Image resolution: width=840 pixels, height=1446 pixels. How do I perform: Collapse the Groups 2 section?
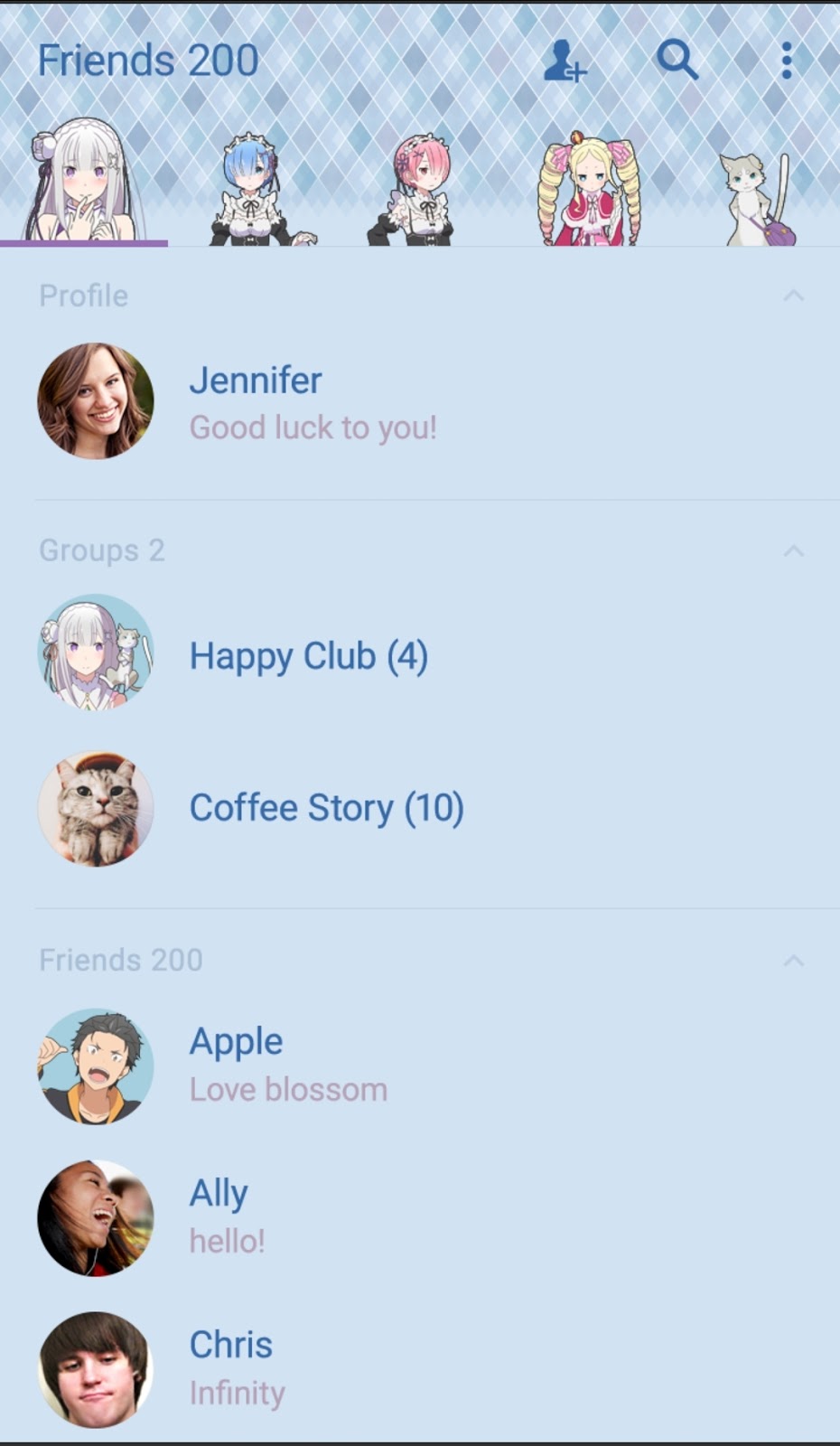pyautogui.click(x=793, y=550)
